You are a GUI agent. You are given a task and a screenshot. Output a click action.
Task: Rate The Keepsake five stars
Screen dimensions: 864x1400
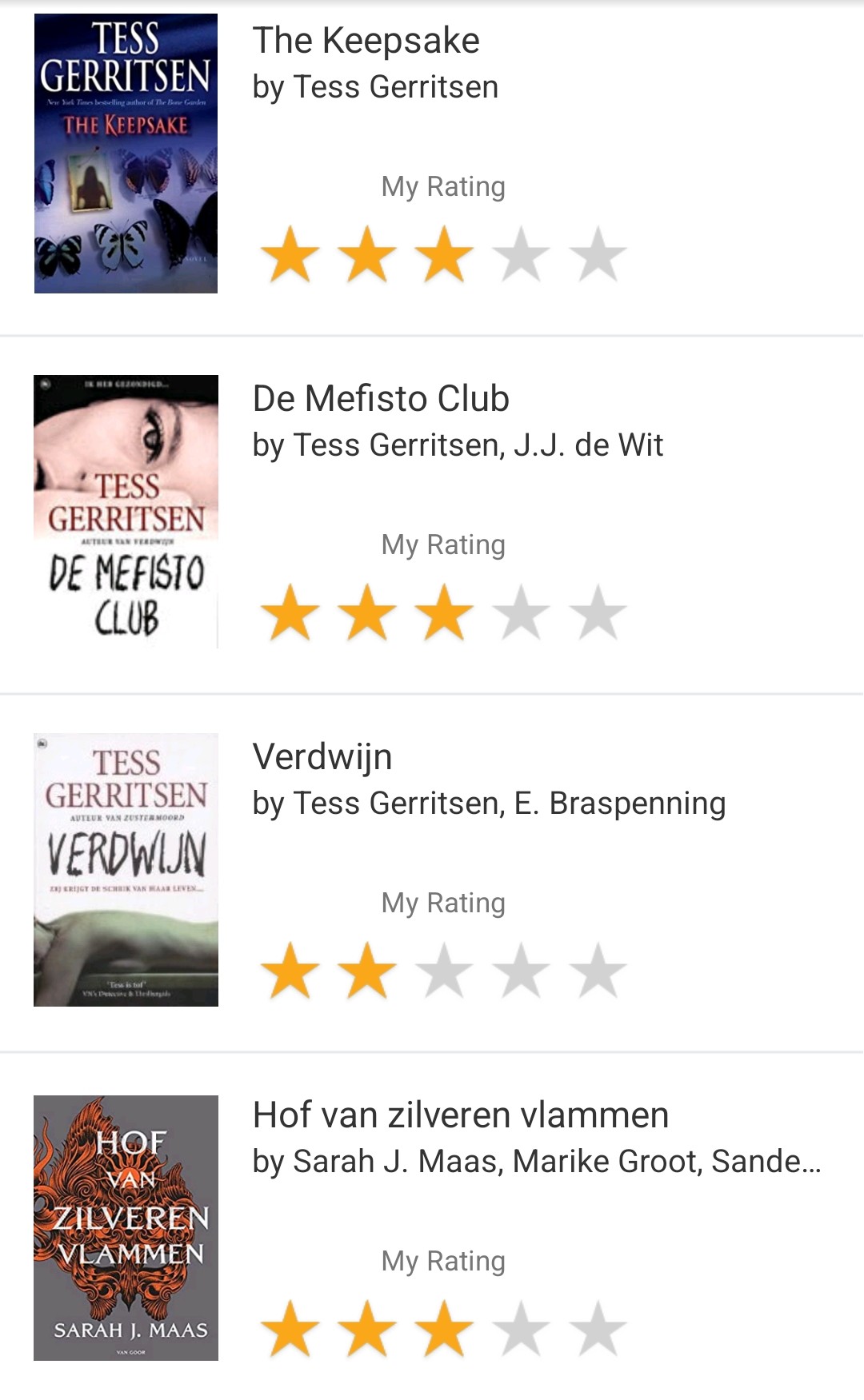point(598,254)
